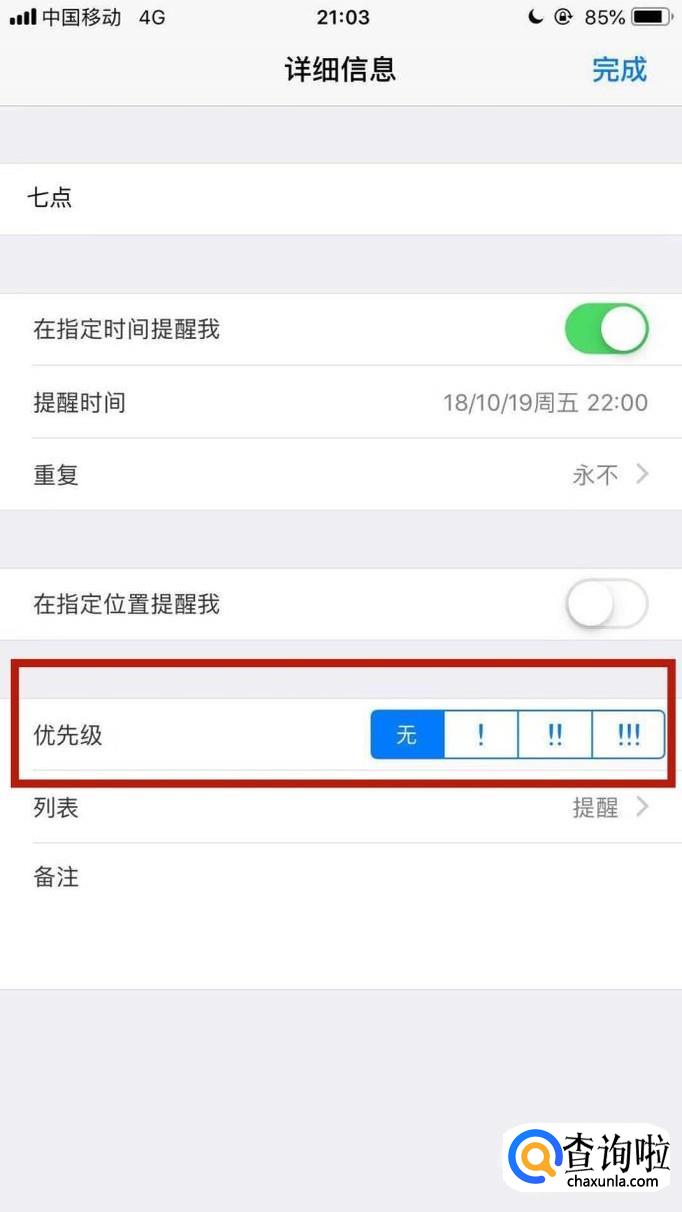
Task: Turn off 在指定时间提醒我 switch
Action: [606, 330]
